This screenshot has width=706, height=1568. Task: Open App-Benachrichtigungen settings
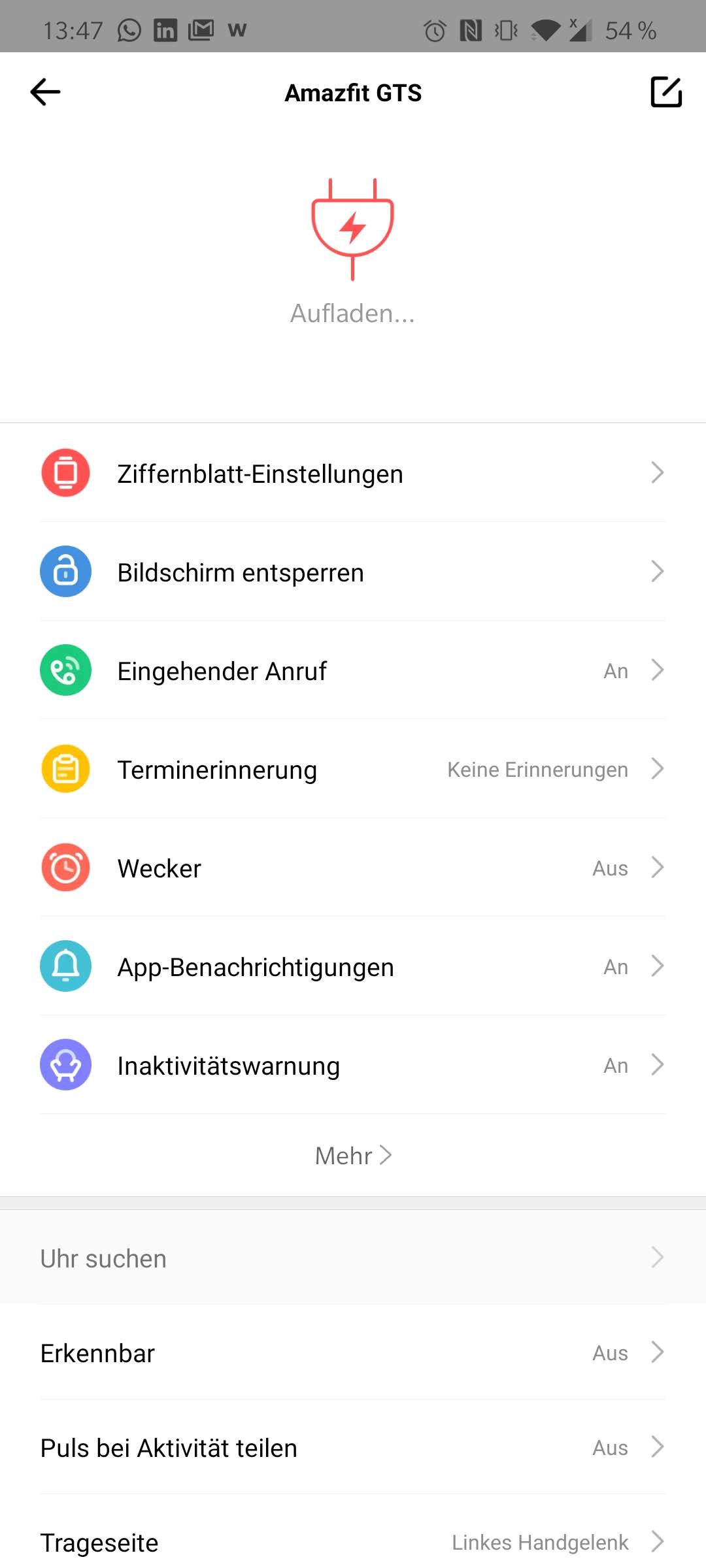[x=353, y=967]
